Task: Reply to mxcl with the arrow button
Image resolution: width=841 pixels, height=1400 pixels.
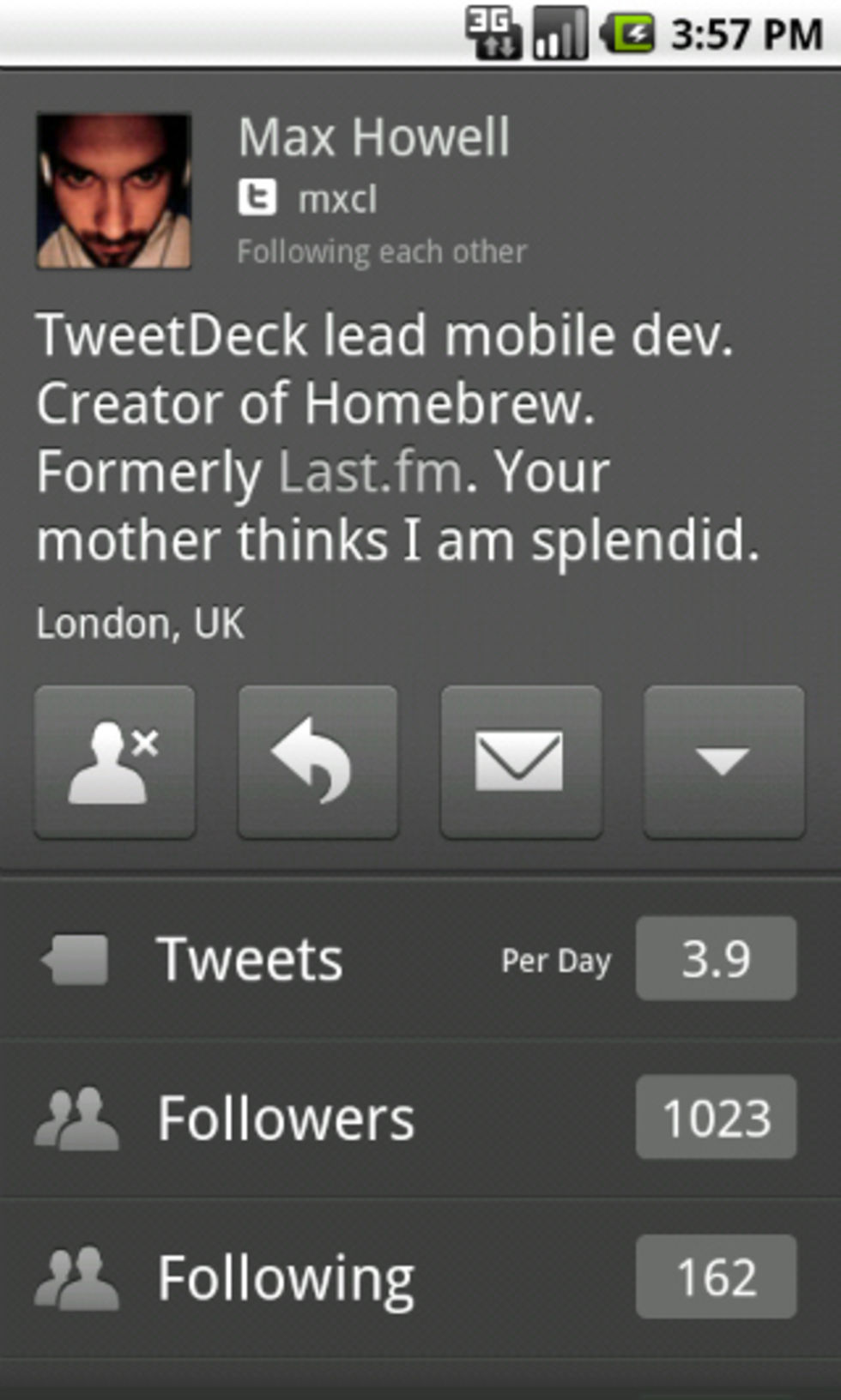Action: [x=318, y=762]
